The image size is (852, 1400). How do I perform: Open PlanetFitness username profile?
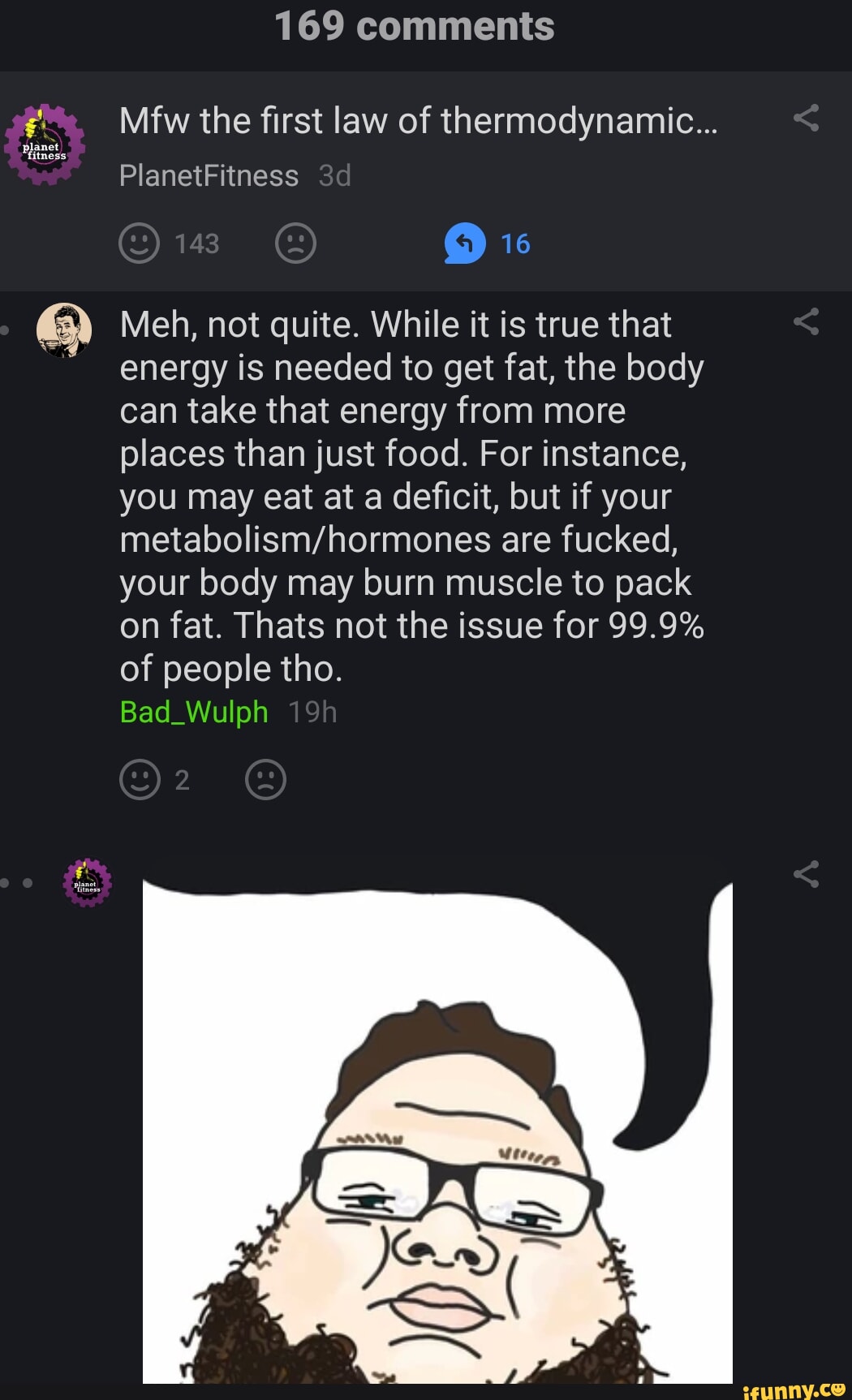[209, 176]
